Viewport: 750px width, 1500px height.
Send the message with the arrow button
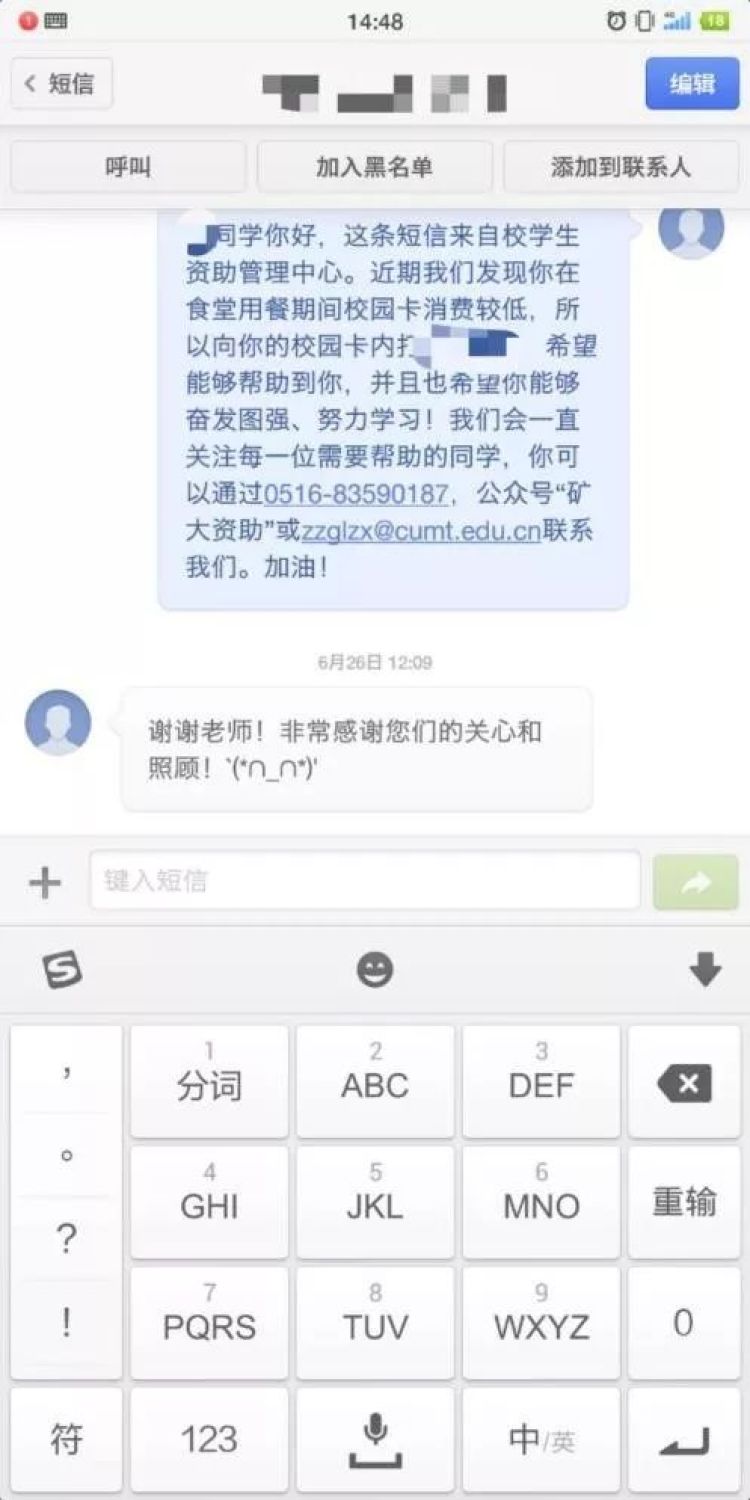point(696,882)
